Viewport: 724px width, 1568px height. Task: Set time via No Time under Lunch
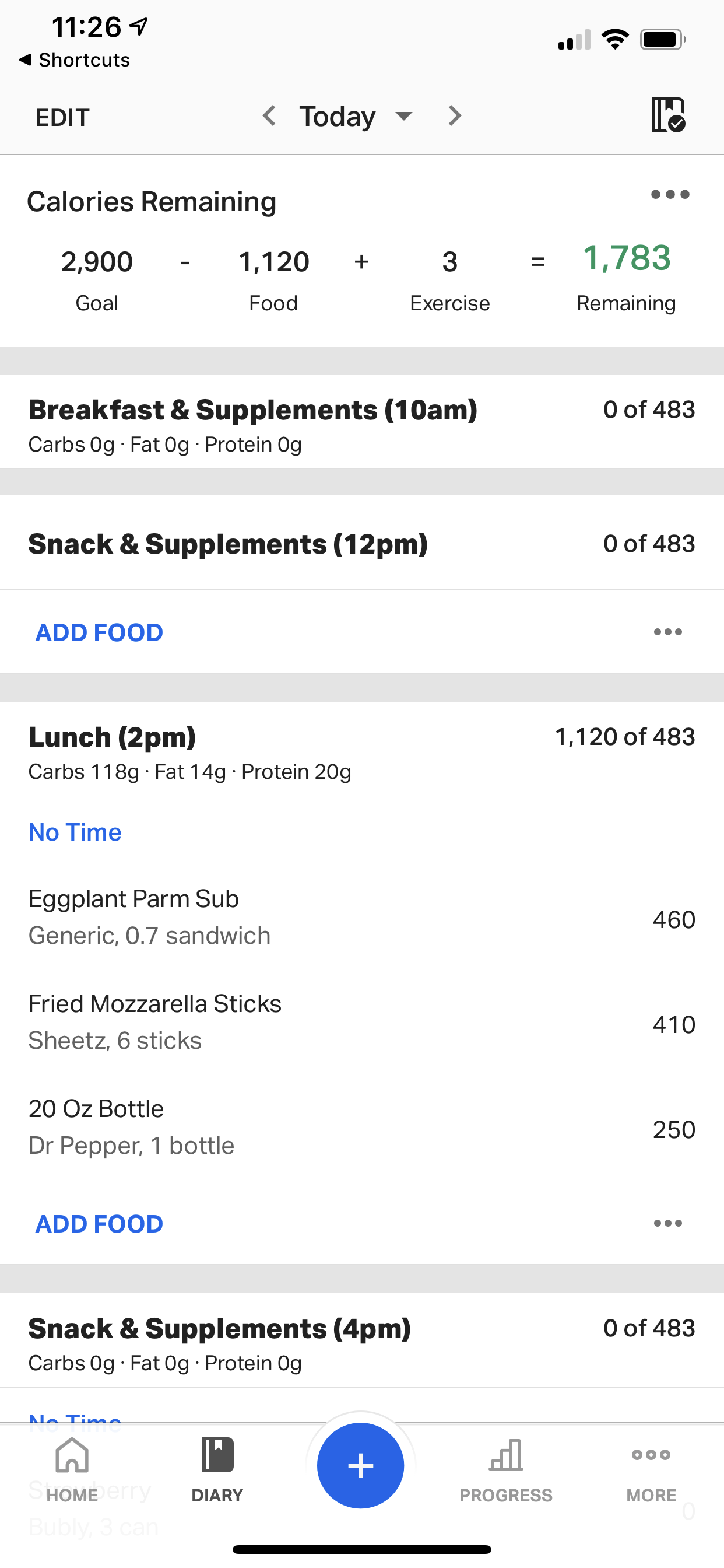tap(75, 832)
